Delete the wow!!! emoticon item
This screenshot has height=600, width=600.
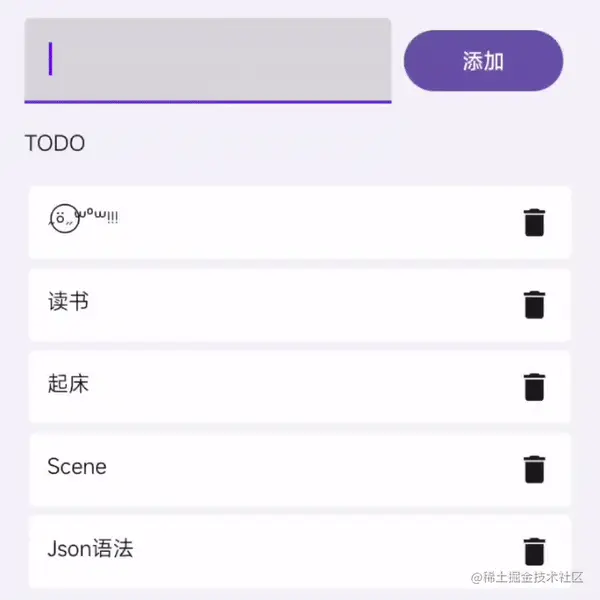pyautogui.click(x=535, y=222)
